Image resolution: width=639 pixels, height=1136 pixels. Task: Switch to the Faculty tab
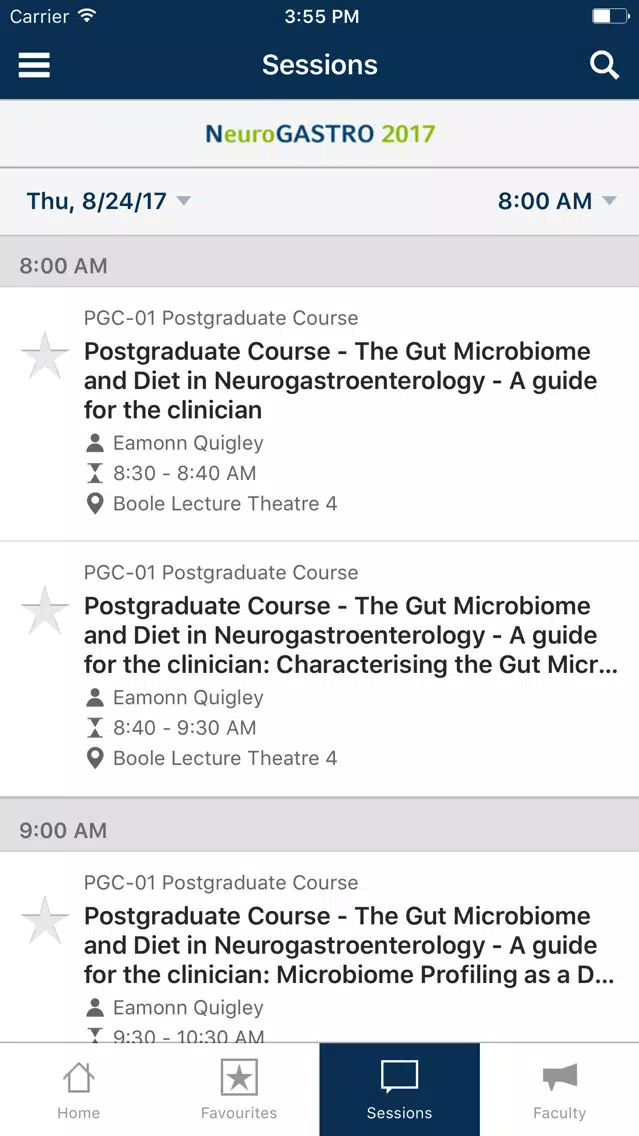559,1090
